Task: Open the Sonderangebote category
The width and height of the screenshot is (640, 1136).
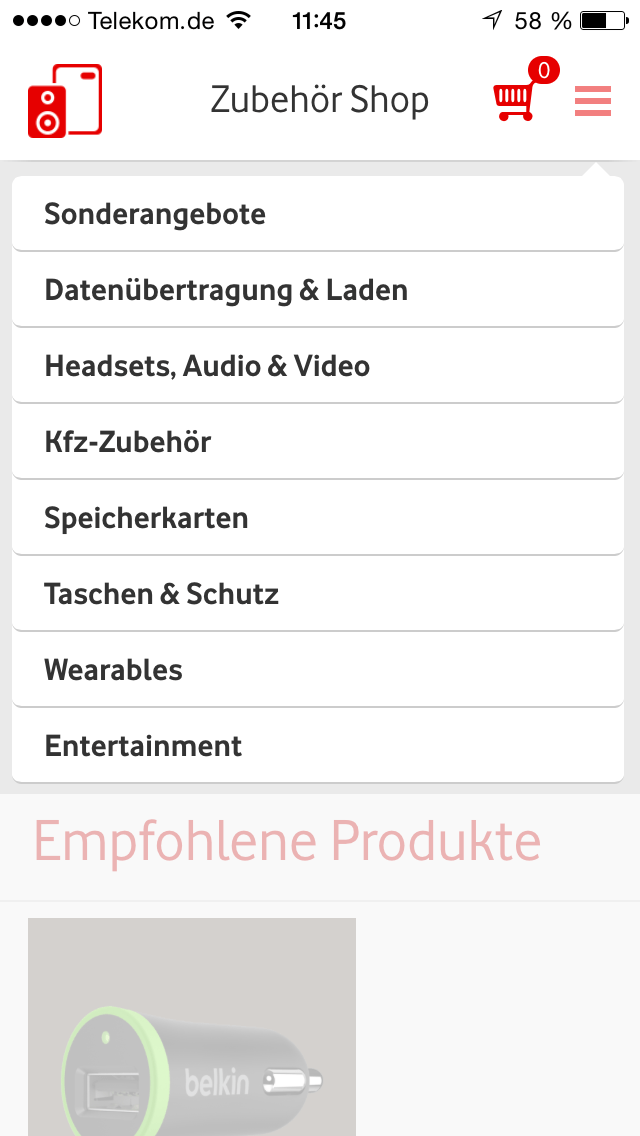Action: tap(318, 214)
